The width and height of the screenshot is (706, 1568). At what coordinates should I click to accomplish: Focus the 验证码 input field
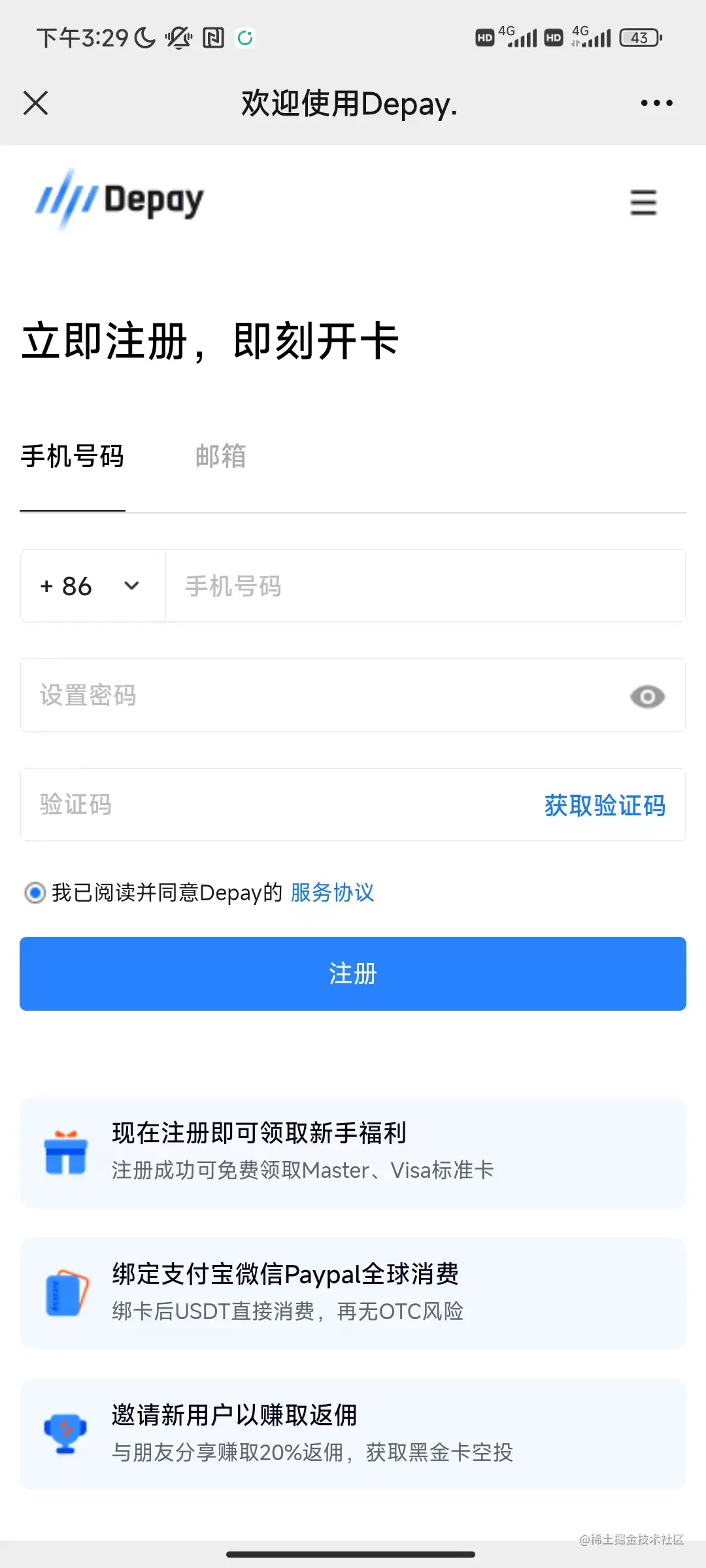point(275,805)
